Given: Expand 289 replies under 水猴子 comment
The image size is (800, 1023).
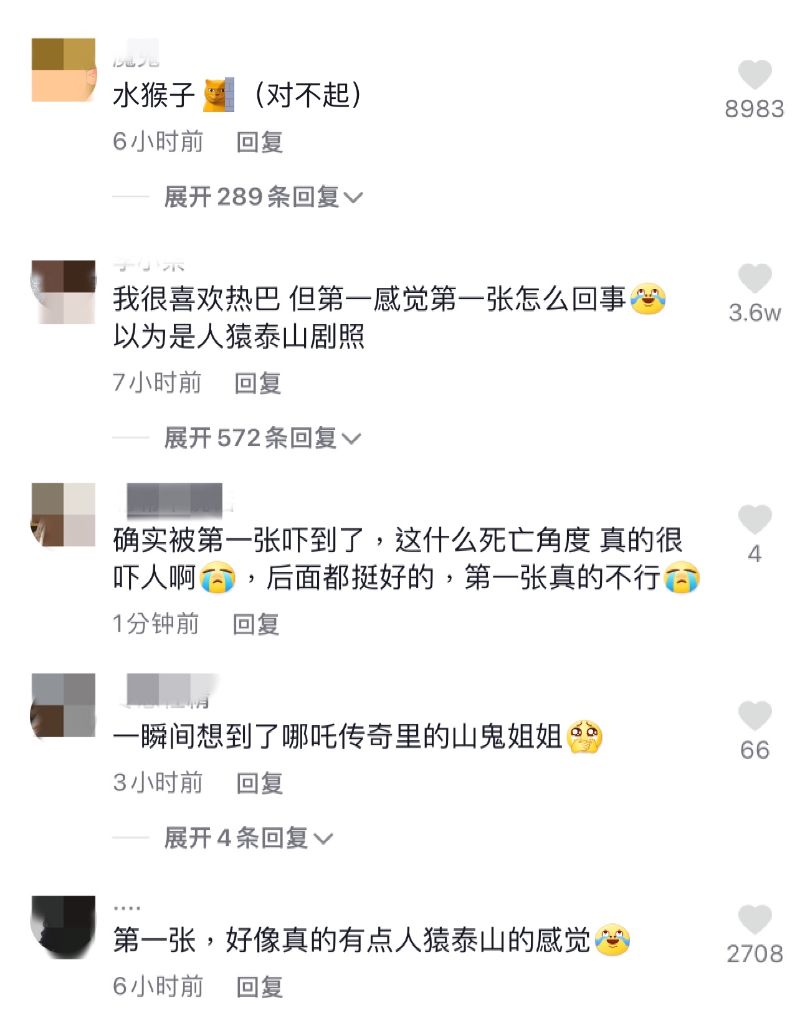Looking at the screenshot, I should 263,197.
